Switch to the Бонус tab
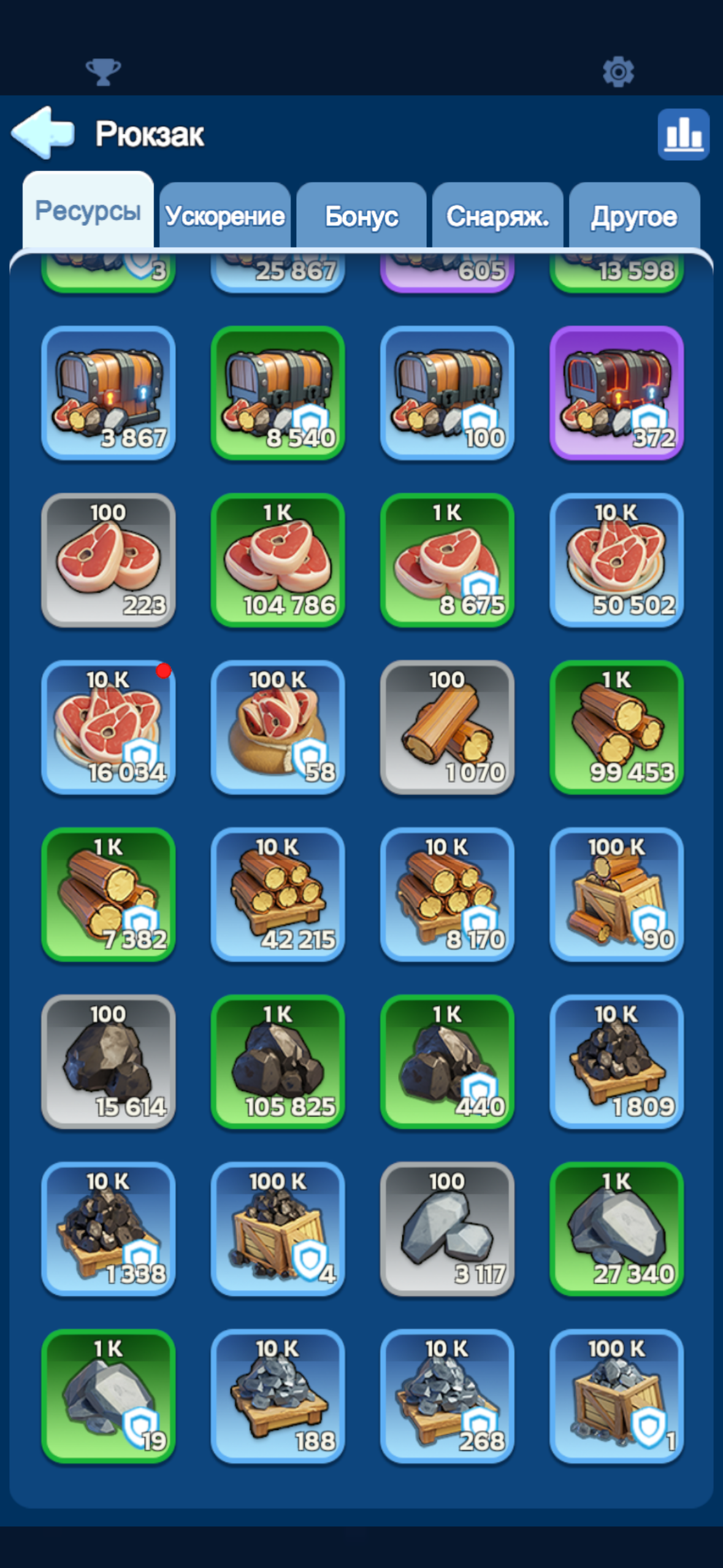 click(361, 215)
